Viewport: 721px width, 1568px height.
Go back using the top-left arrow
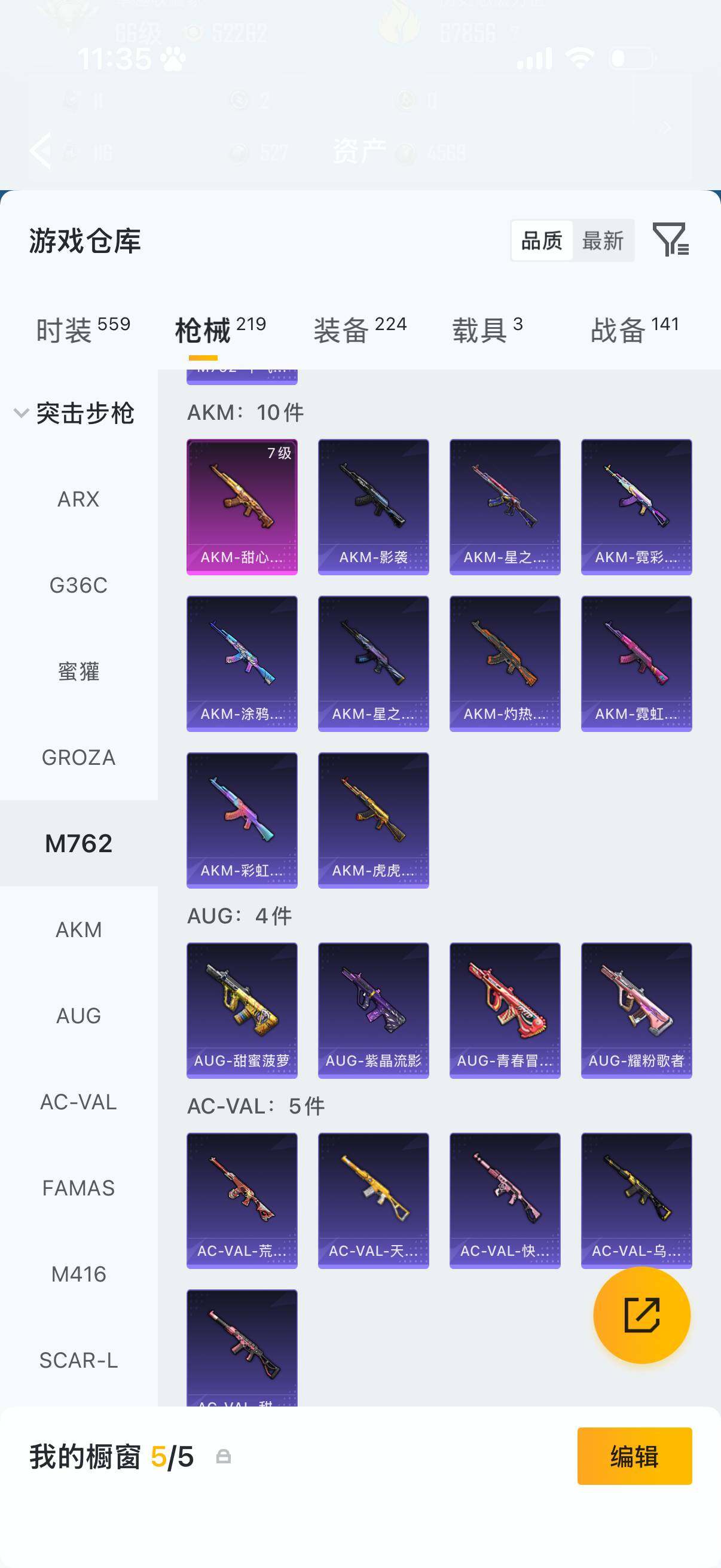tap(41, 150)
